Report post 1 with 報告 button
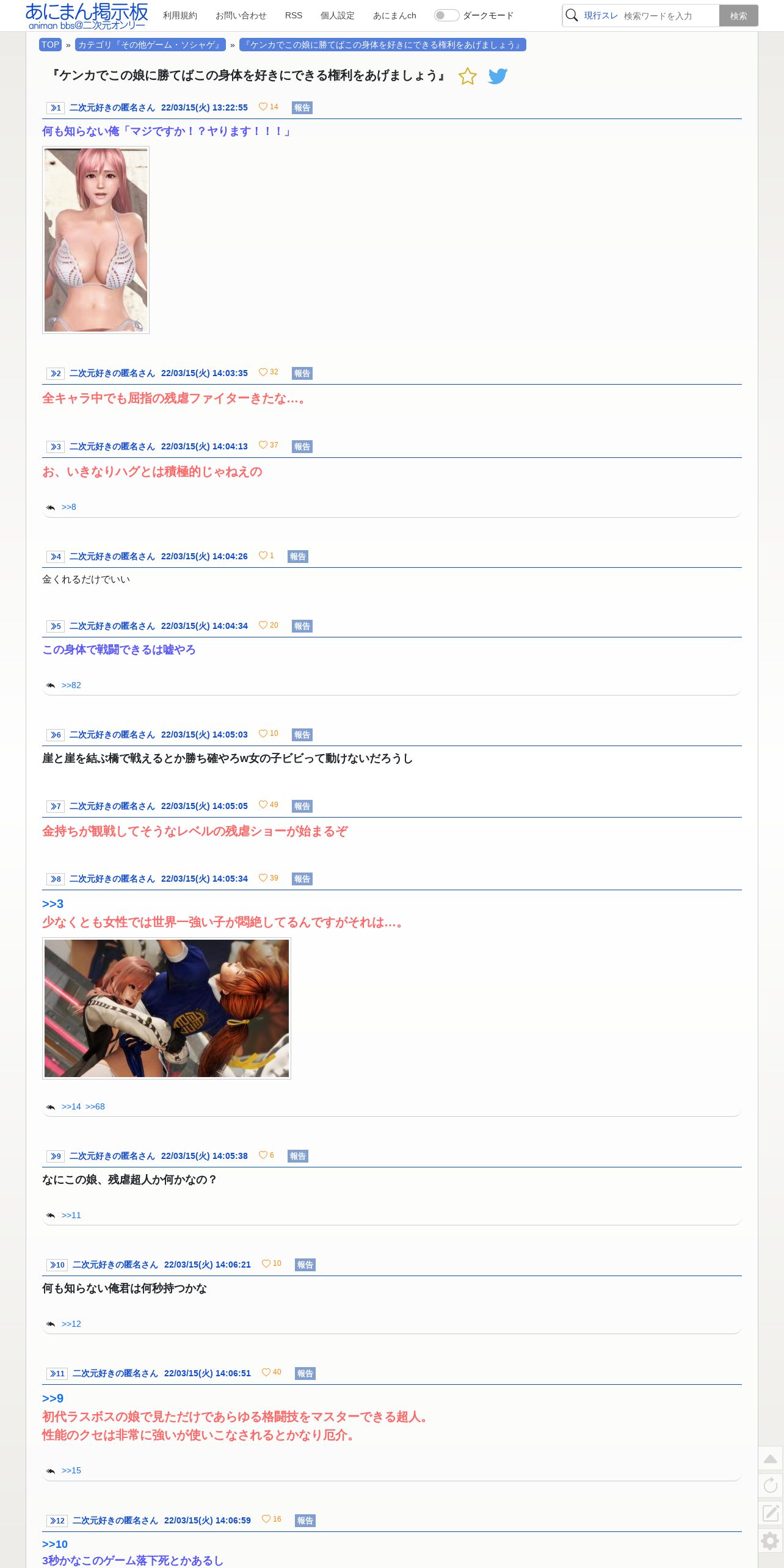 pos(302,107)
